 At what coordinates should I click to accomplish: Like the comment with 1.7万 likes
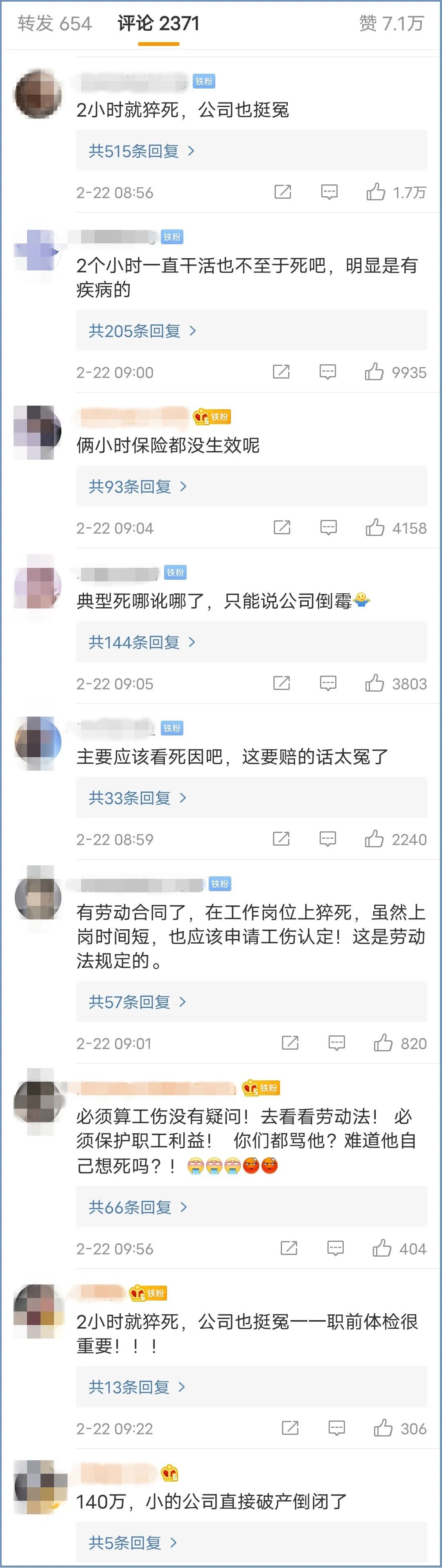[x=376, y=192]
